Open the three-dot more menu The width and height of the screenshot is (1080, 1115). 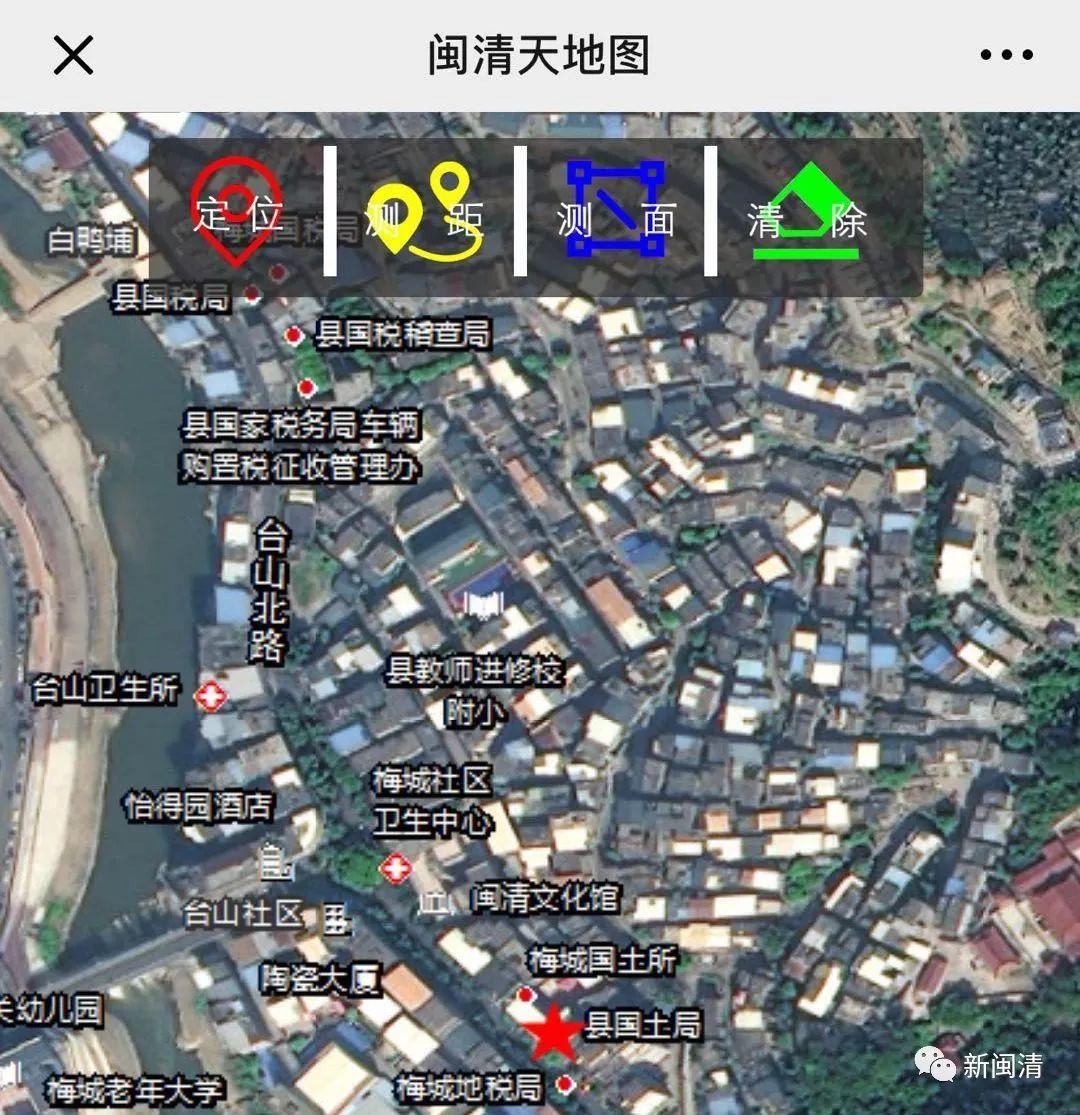(x=1005, y=55)
